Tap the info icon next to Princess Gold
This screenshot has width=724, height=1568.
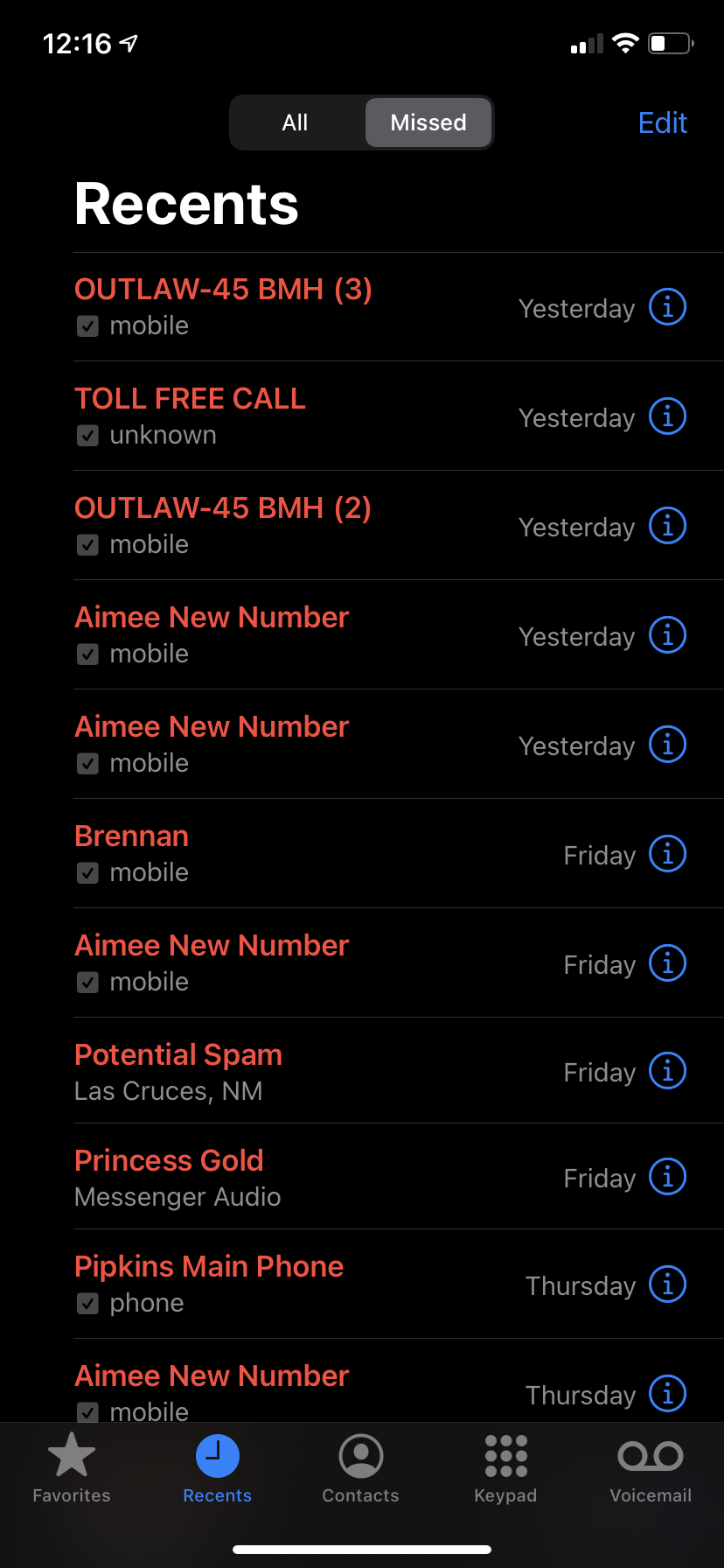667,1177
